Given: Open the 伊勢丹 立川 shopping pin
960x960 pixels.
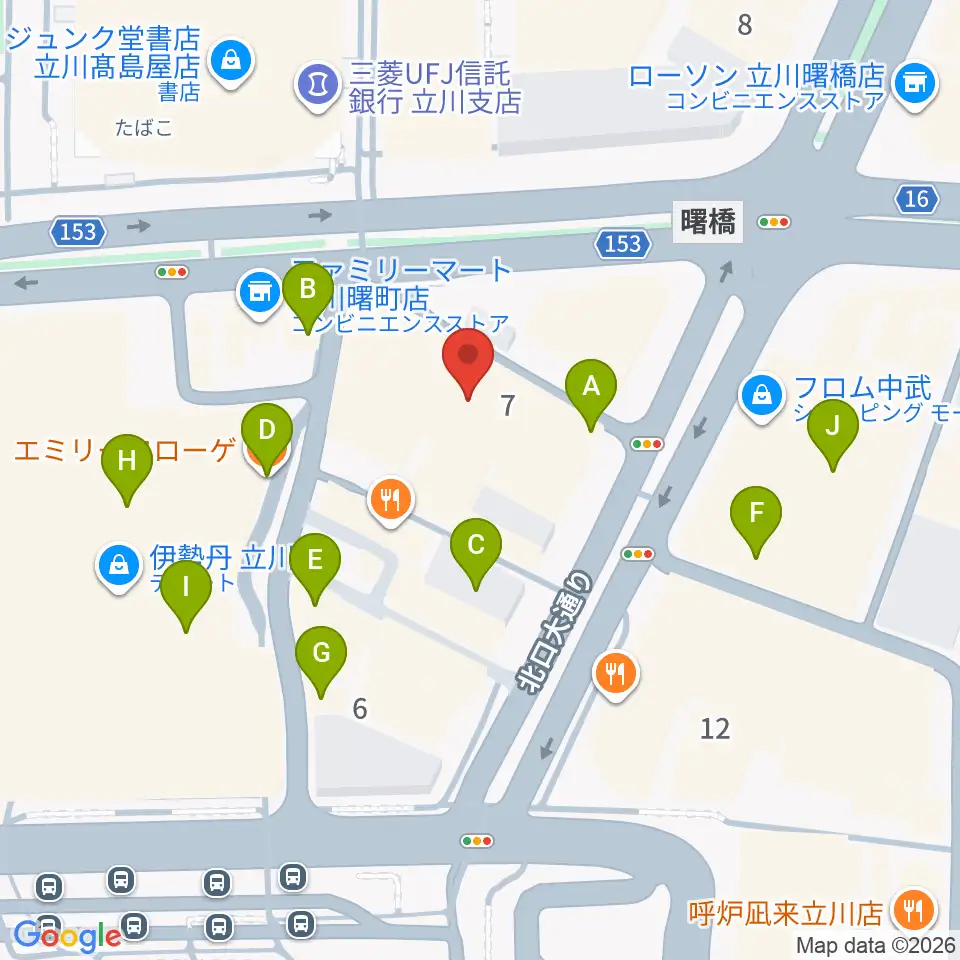Looking at the screenshot, I should click(119, 568).
